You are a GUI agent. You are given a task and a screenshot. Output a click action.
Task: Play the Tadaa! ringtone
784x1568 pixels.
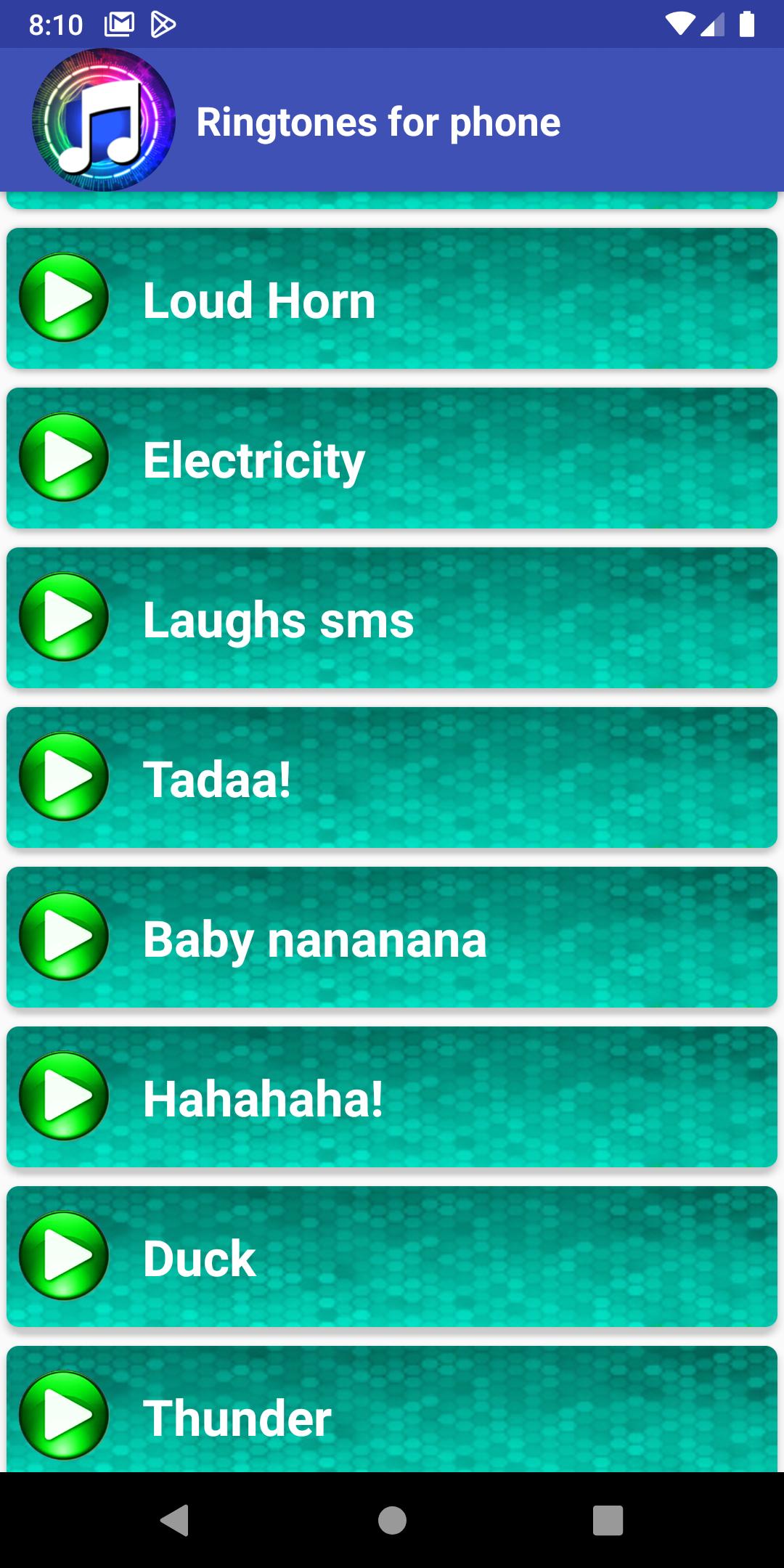click(64, 777)
